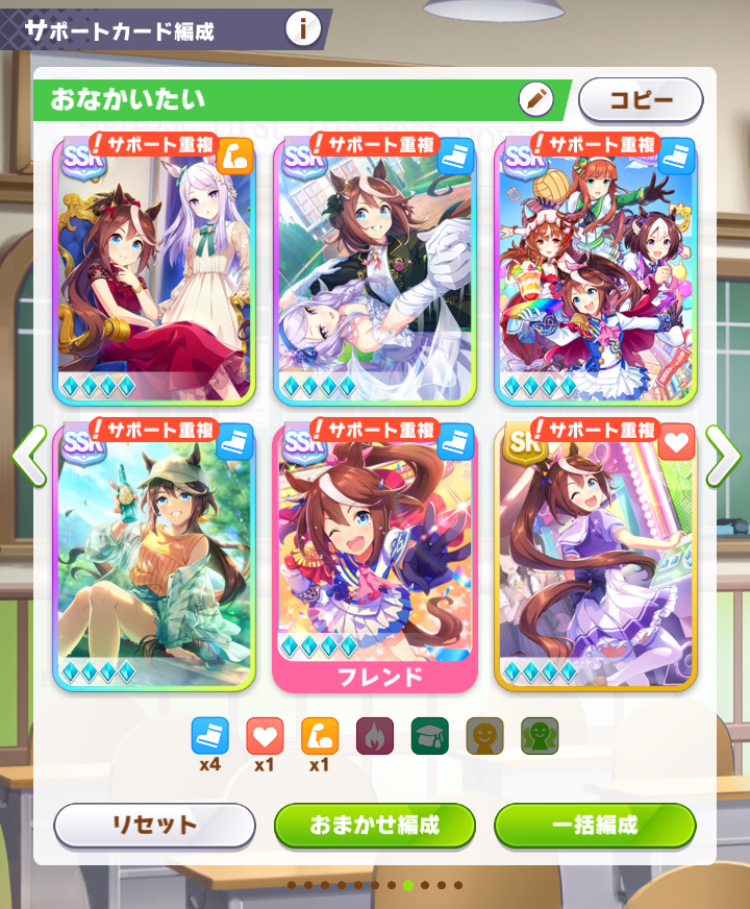This screenshot has width=750, height=909.
Task: Go to the previous deck with left arrow
Action: 29,457
